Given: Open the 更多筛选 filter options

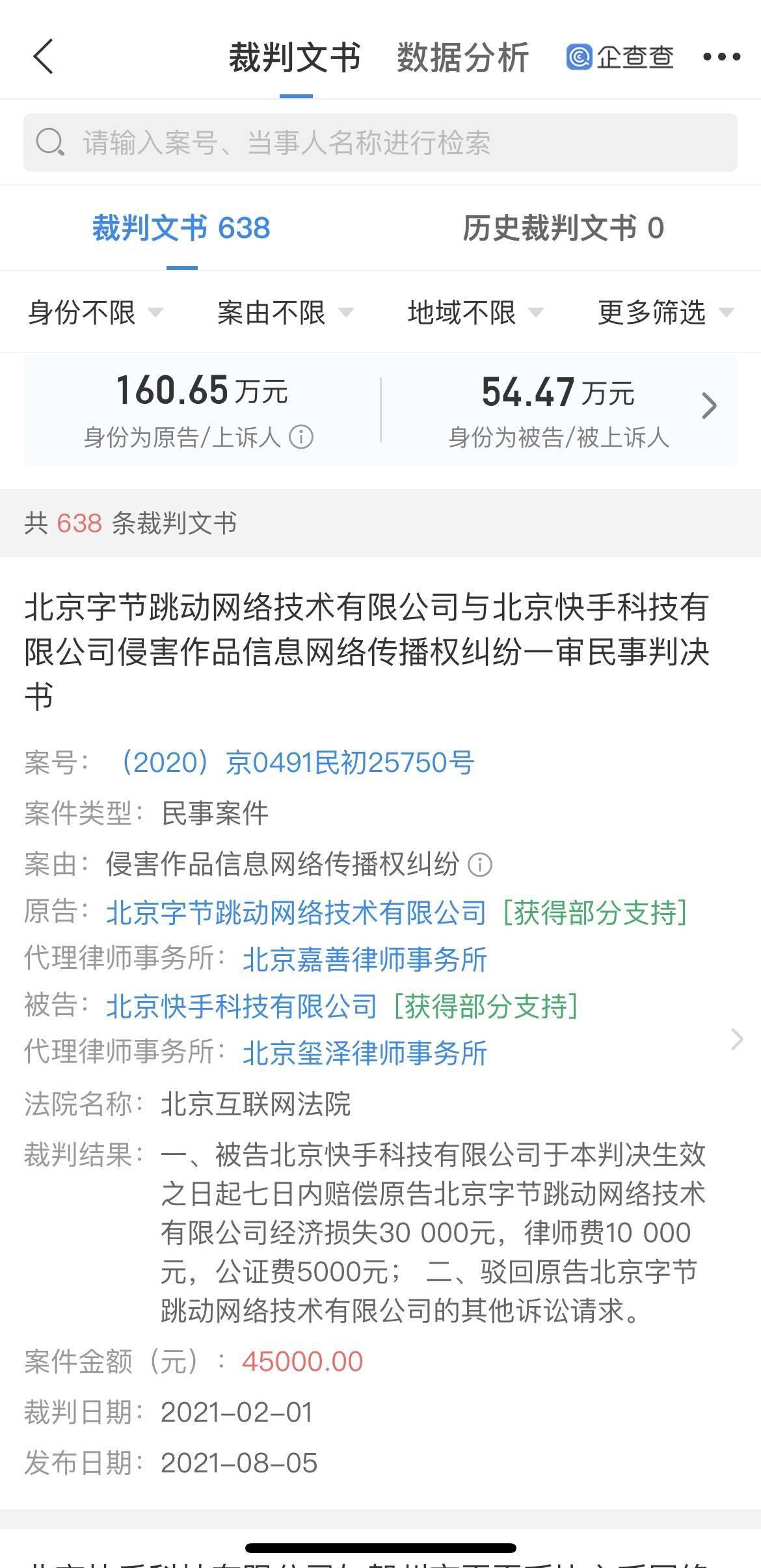Looking at the screenshot, I should [x=665, y=313].
